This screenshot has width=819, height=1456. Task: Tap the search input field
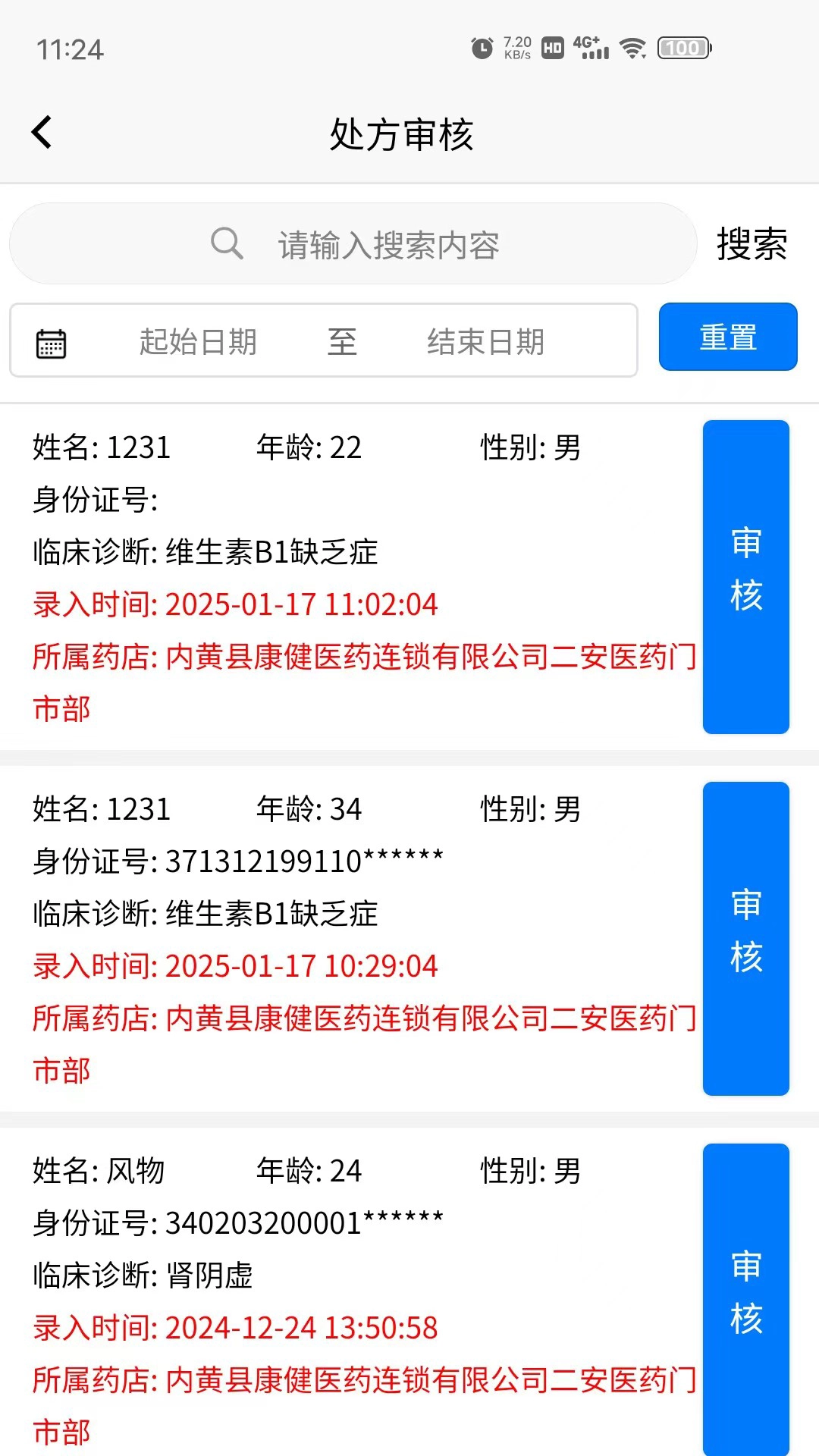387,243
